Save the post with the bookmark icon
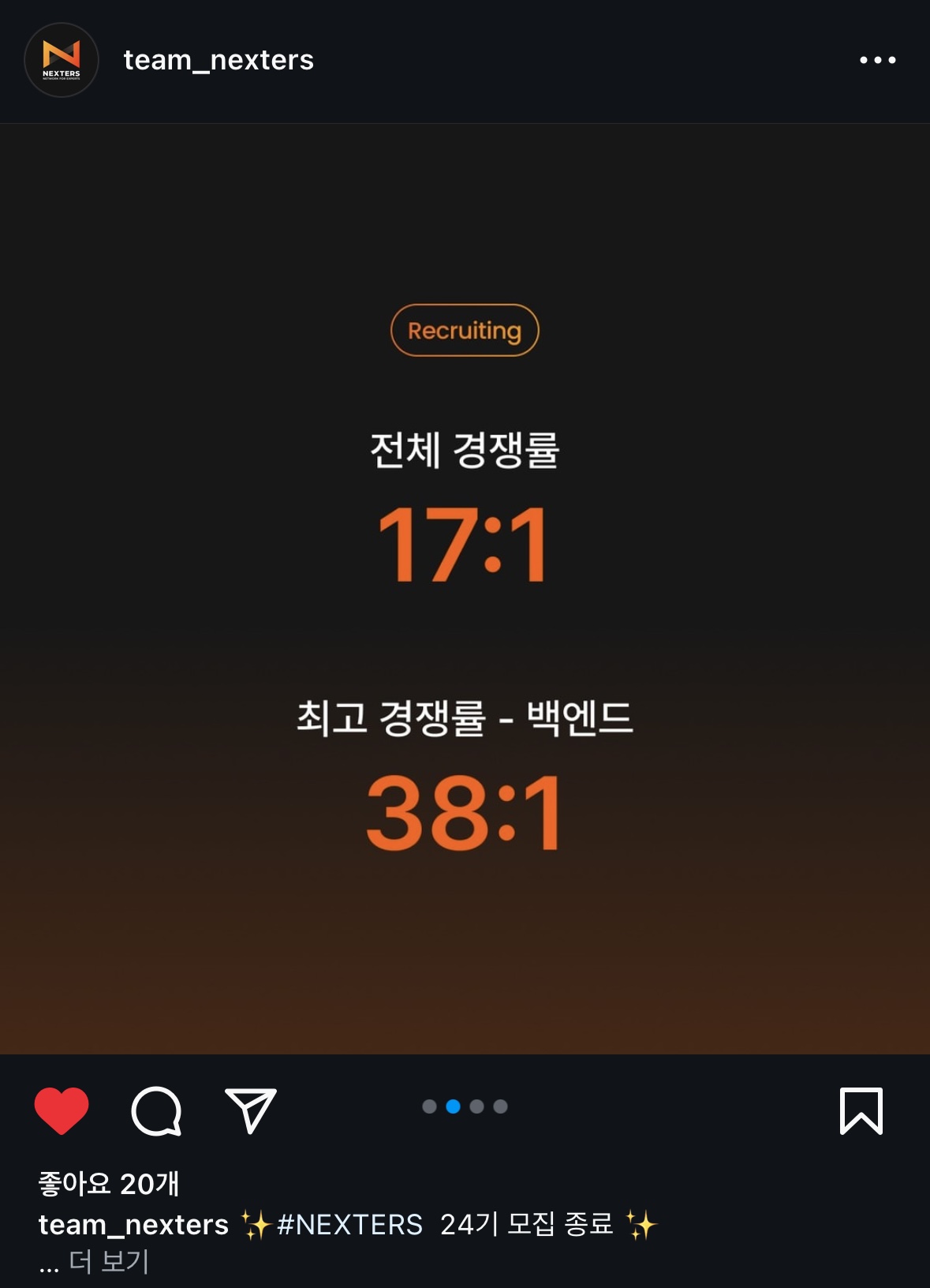The width and height of the screenshot is (930, 1288). 861,1110
